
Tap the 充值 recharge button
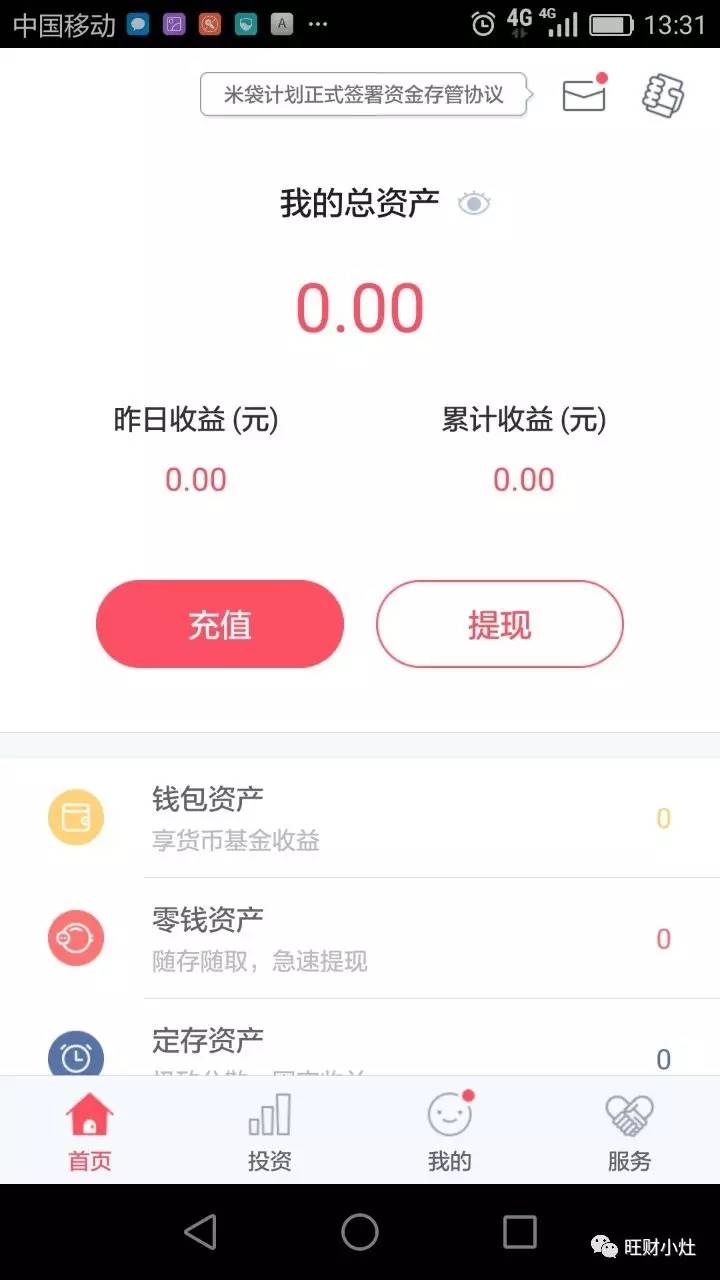219,623
